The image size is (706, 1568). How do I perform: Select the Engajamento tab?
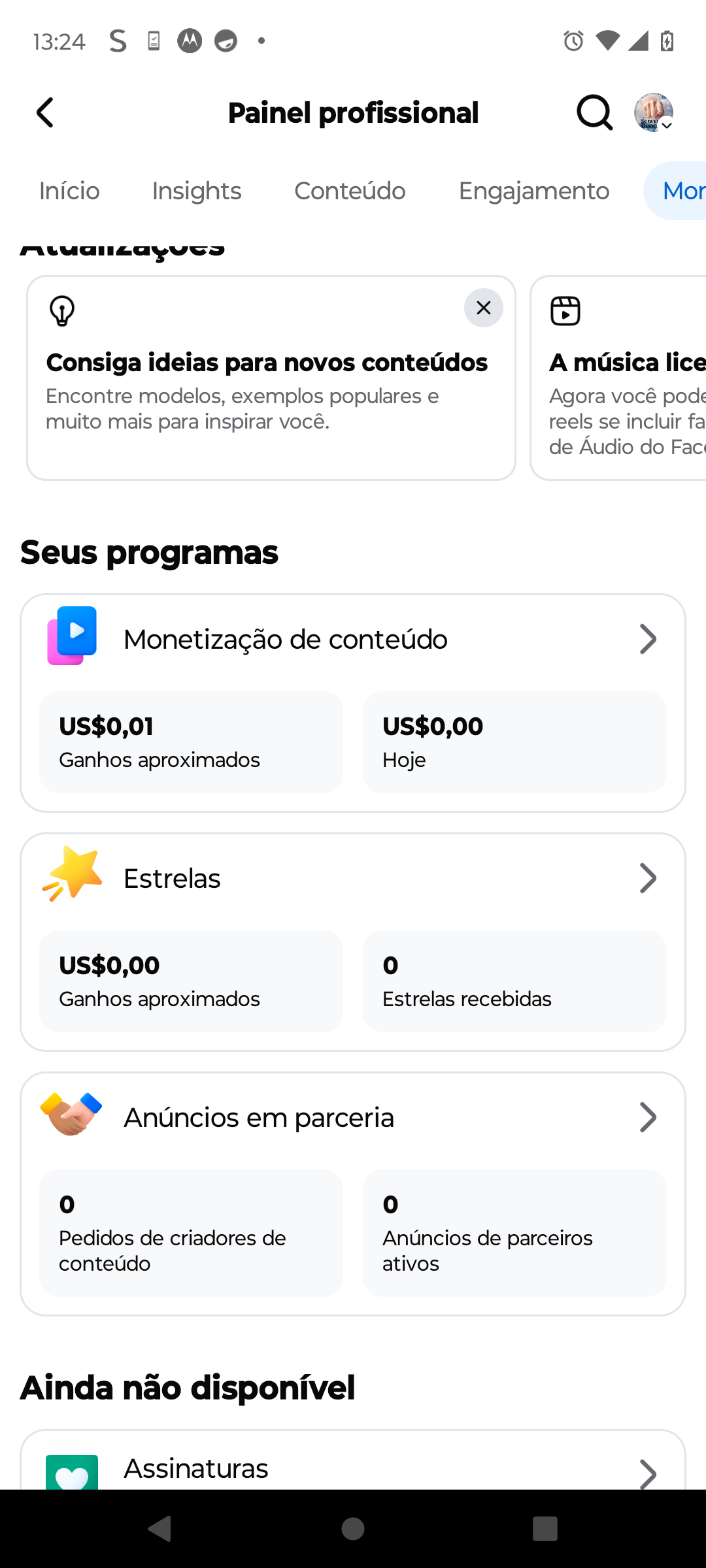tap(533, 191)
